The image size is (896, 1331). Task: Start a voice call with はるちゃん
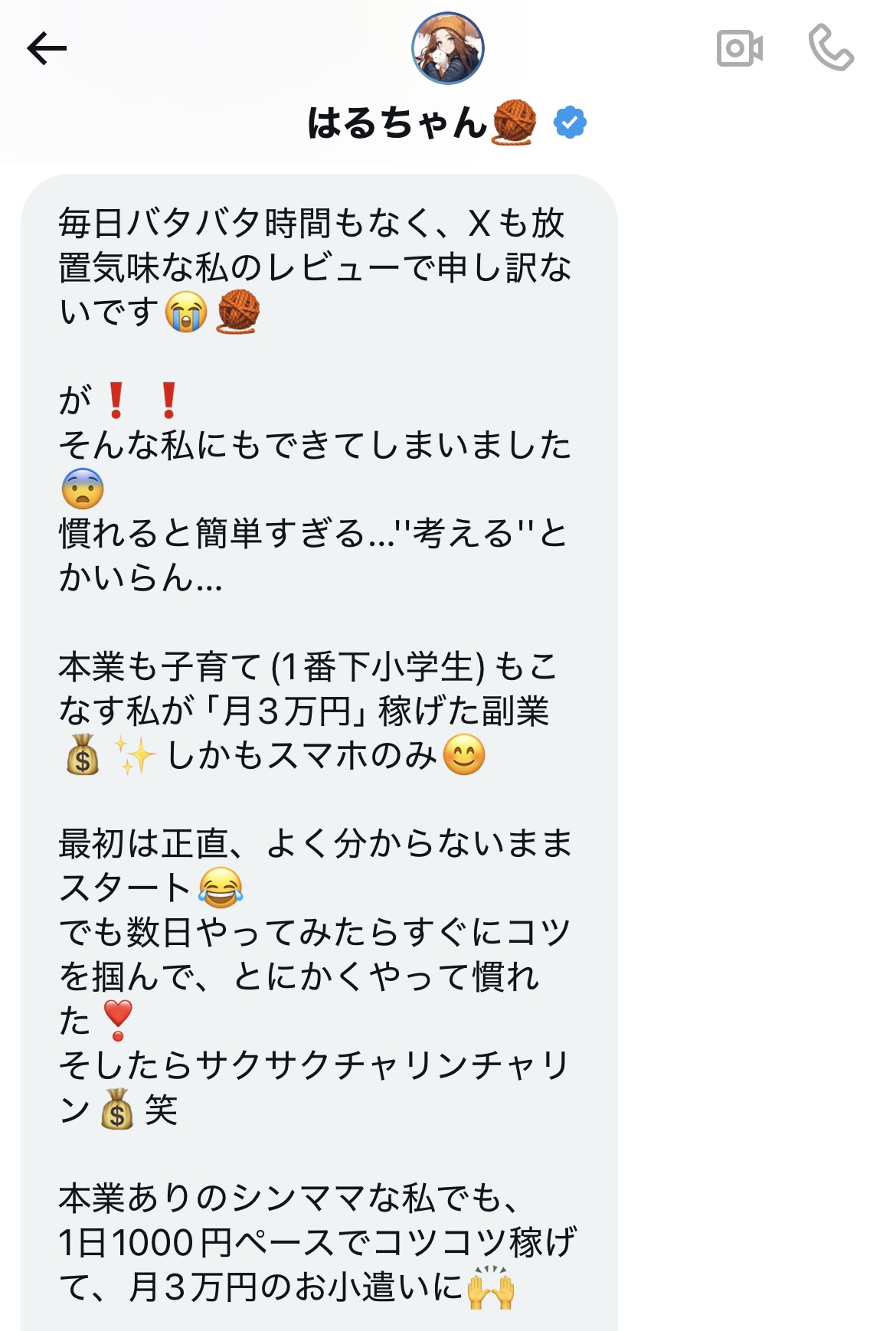pos(831,48)
